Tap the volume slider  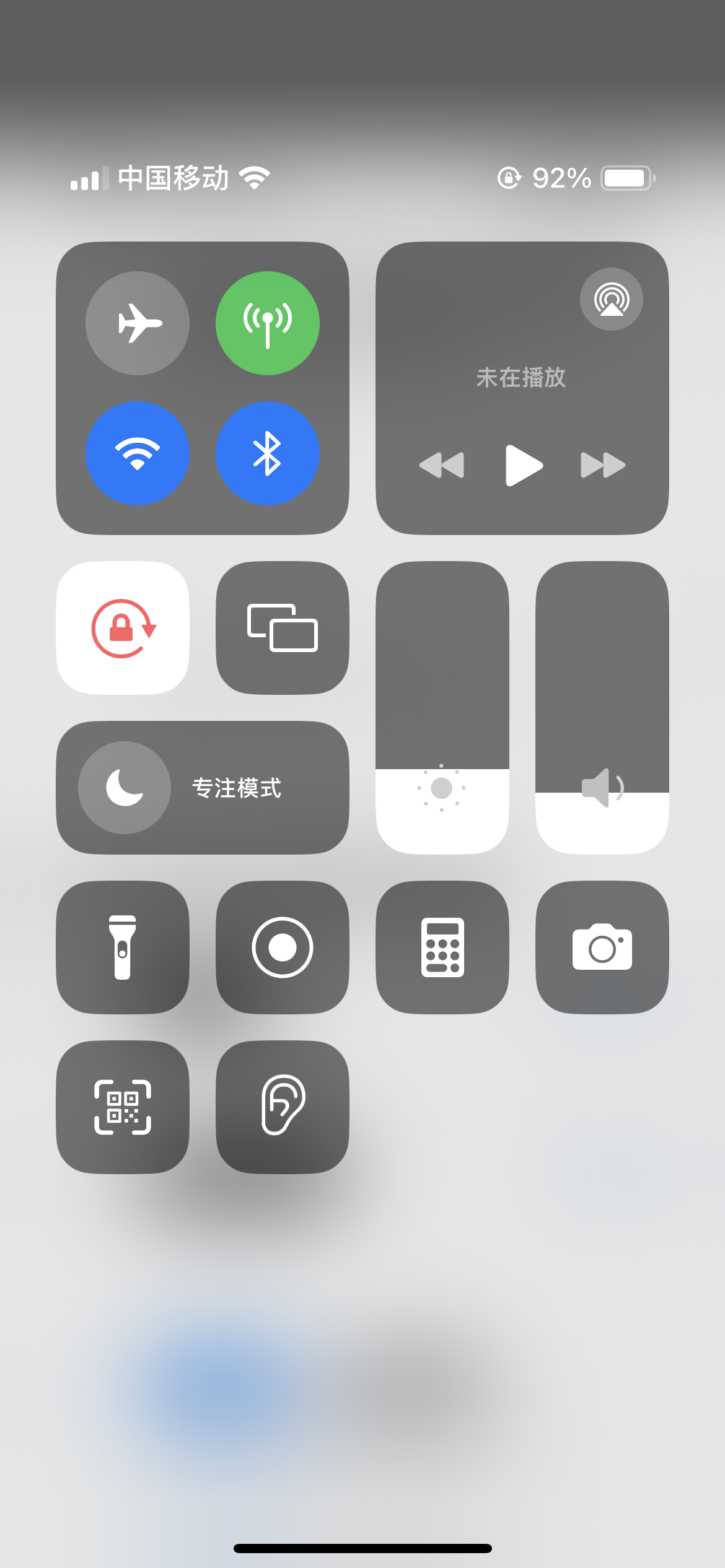(602, 707)
